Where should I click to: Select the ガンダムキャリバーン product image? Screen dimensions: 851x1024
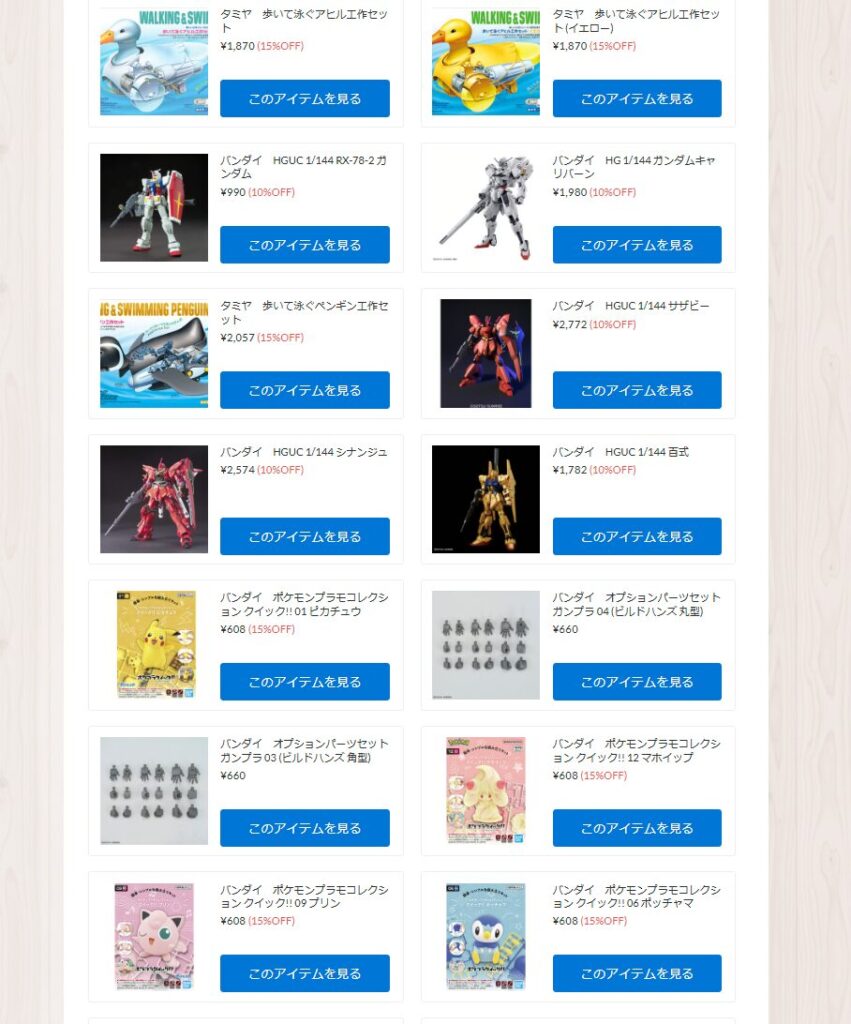click(x=486, y=208)
